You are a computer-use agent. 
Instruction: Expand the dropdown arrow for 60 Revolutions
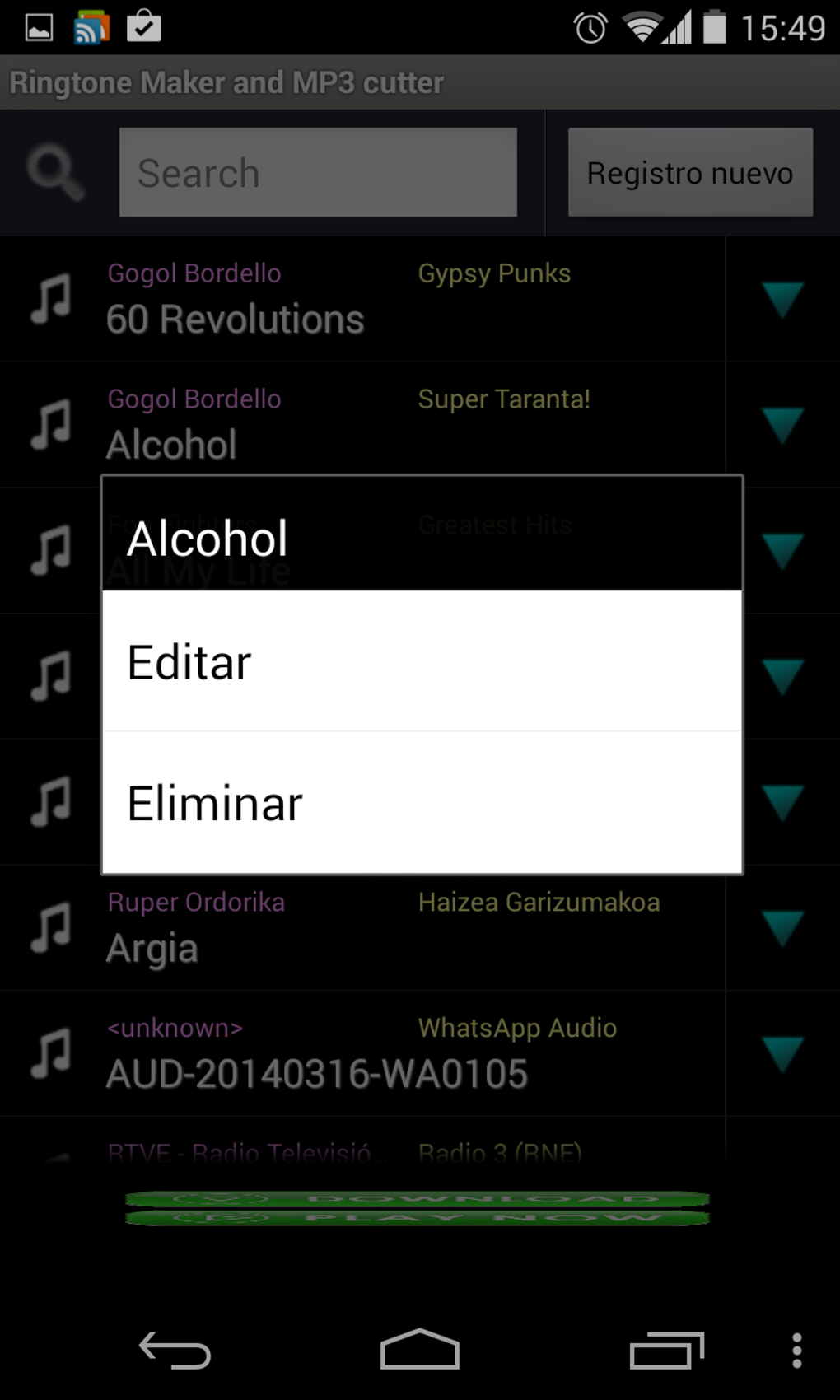(x=782, y=299)
